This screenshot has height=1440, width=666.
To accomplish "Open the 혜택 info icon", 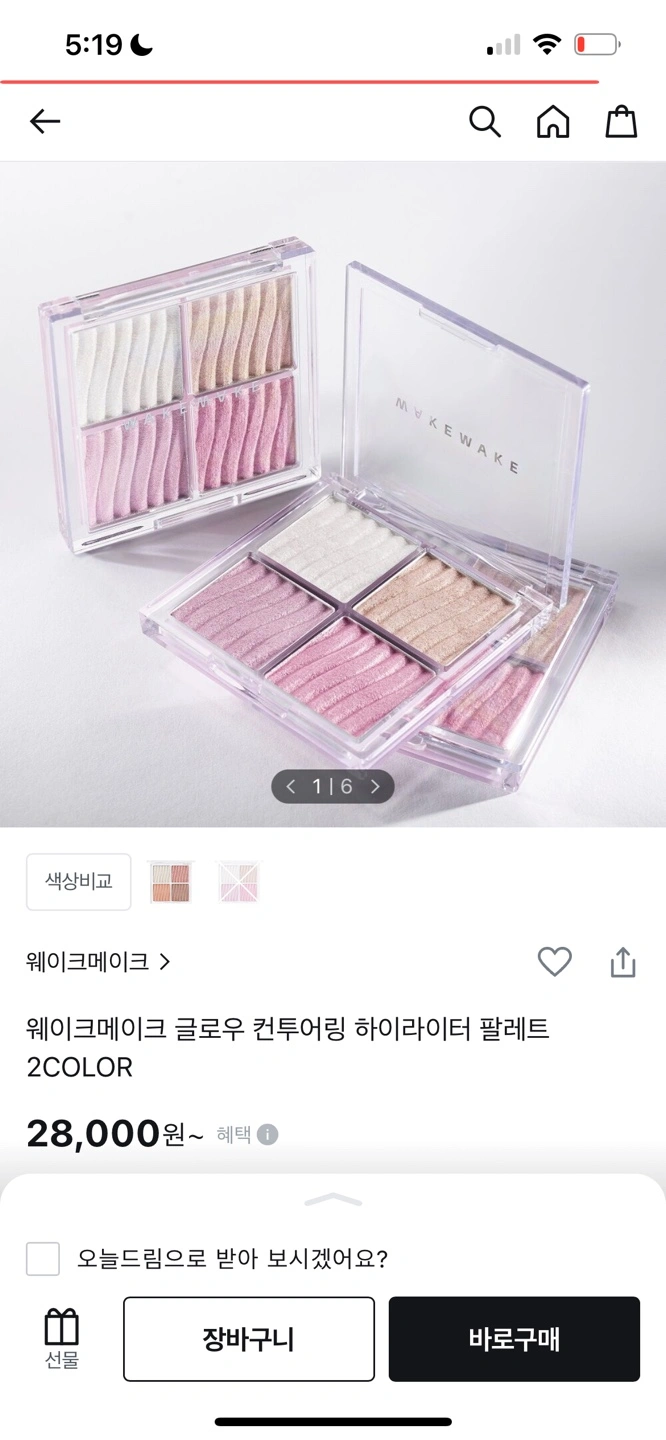I will pos(267,1135).
